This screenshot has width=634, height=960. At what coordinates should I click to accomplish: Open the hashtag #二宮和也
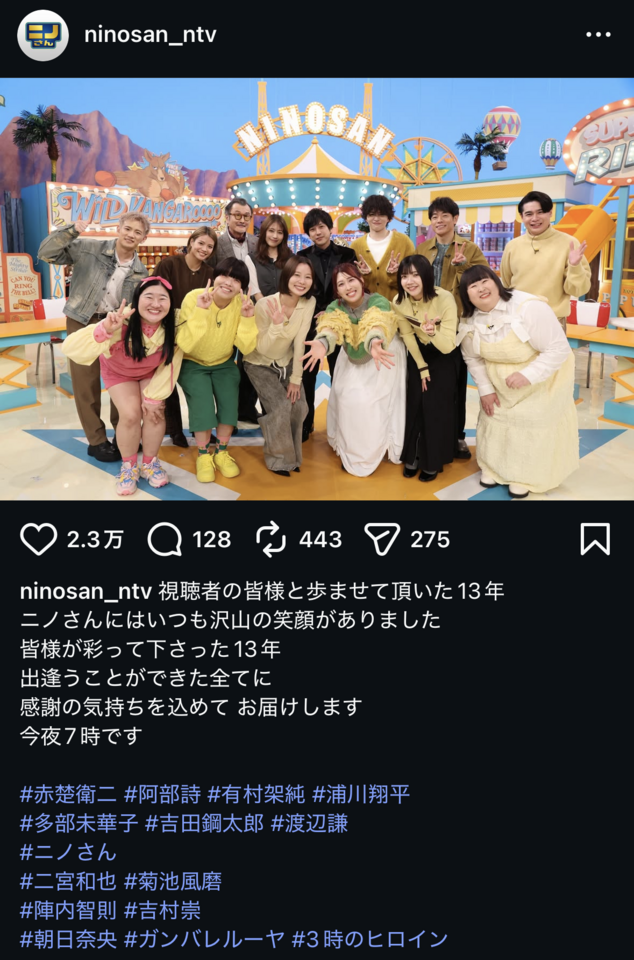click(x=67, y=881)
